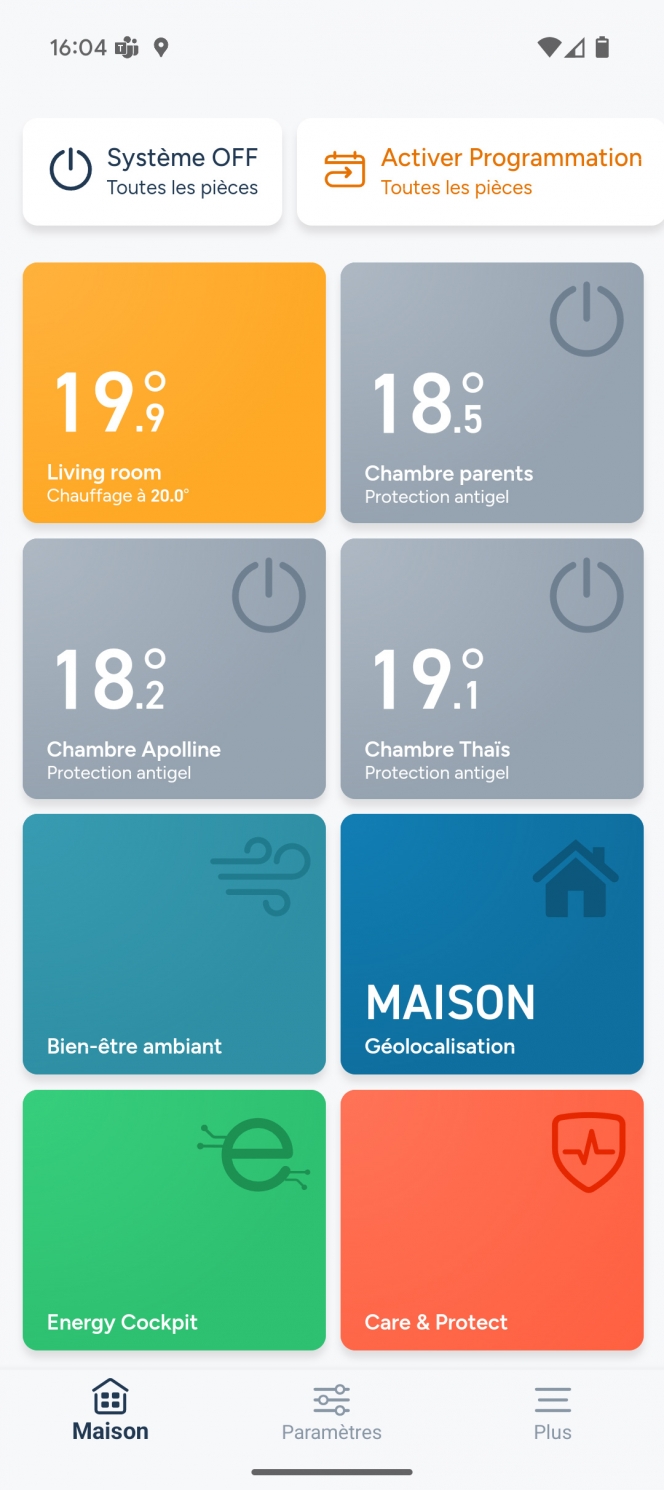Open Care & Protect
Screen dimensions: 664x1490
coord(492,1219)
